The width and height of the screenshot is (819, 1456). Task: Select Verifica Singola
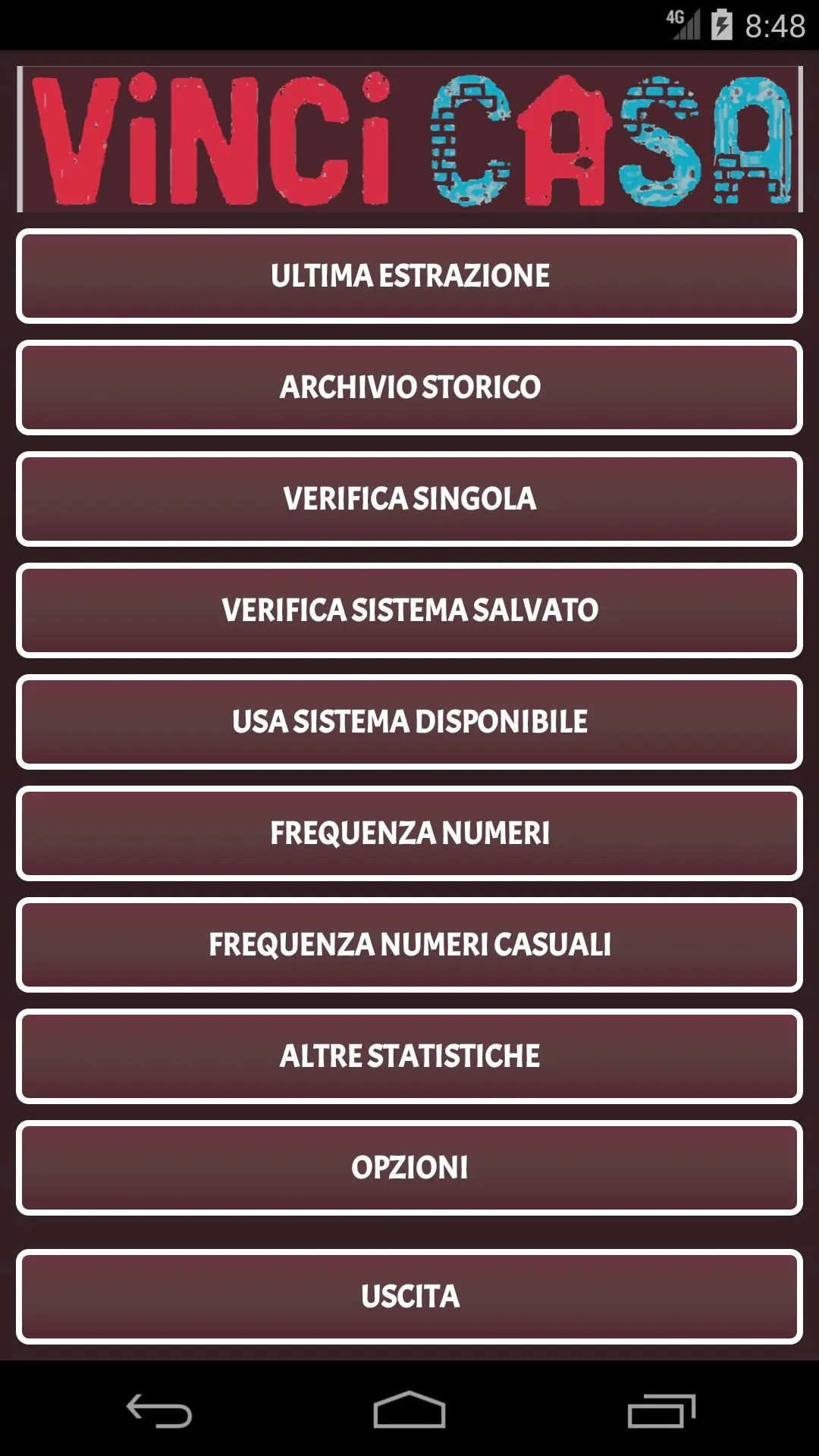coord(409,499)
